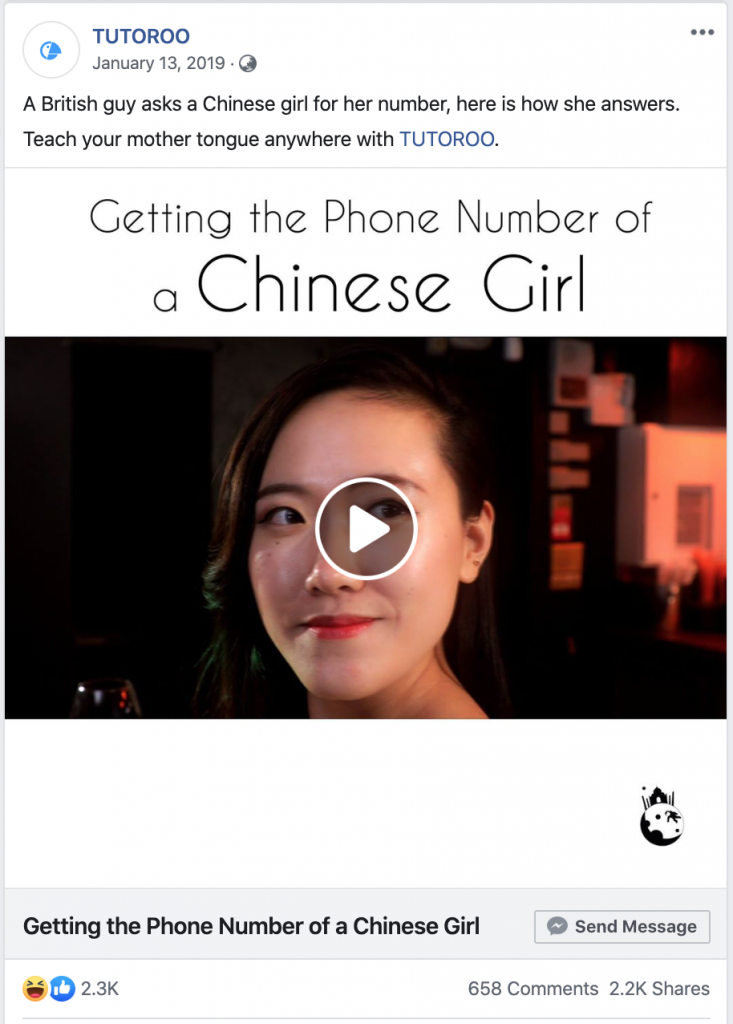733x1024 pixels.
Task: View the 658 Comments
Action: pyautogui.click(x=533, y=989)
